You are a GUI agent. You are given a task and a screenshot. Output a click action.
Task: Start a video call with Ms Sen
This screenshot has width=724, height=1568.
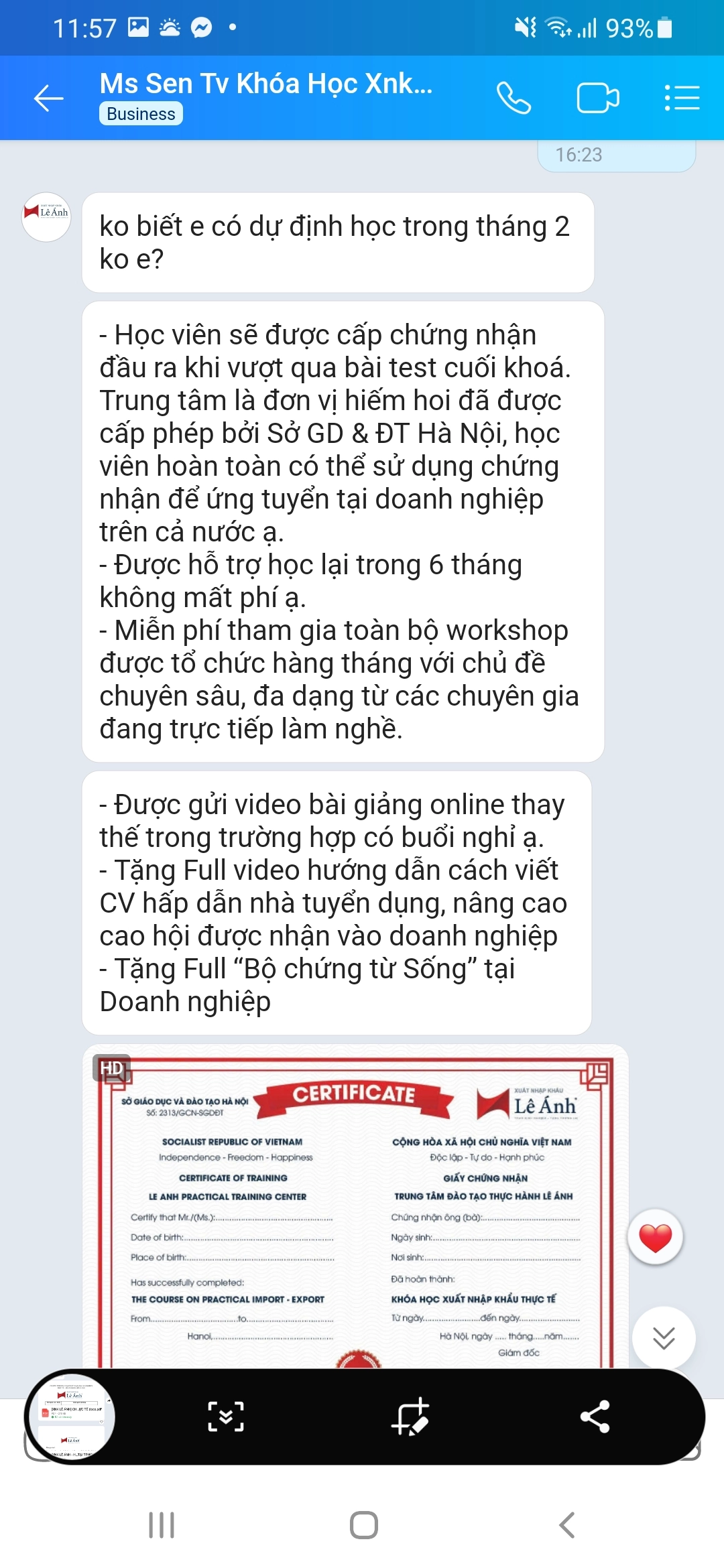(x=597, y=99)
